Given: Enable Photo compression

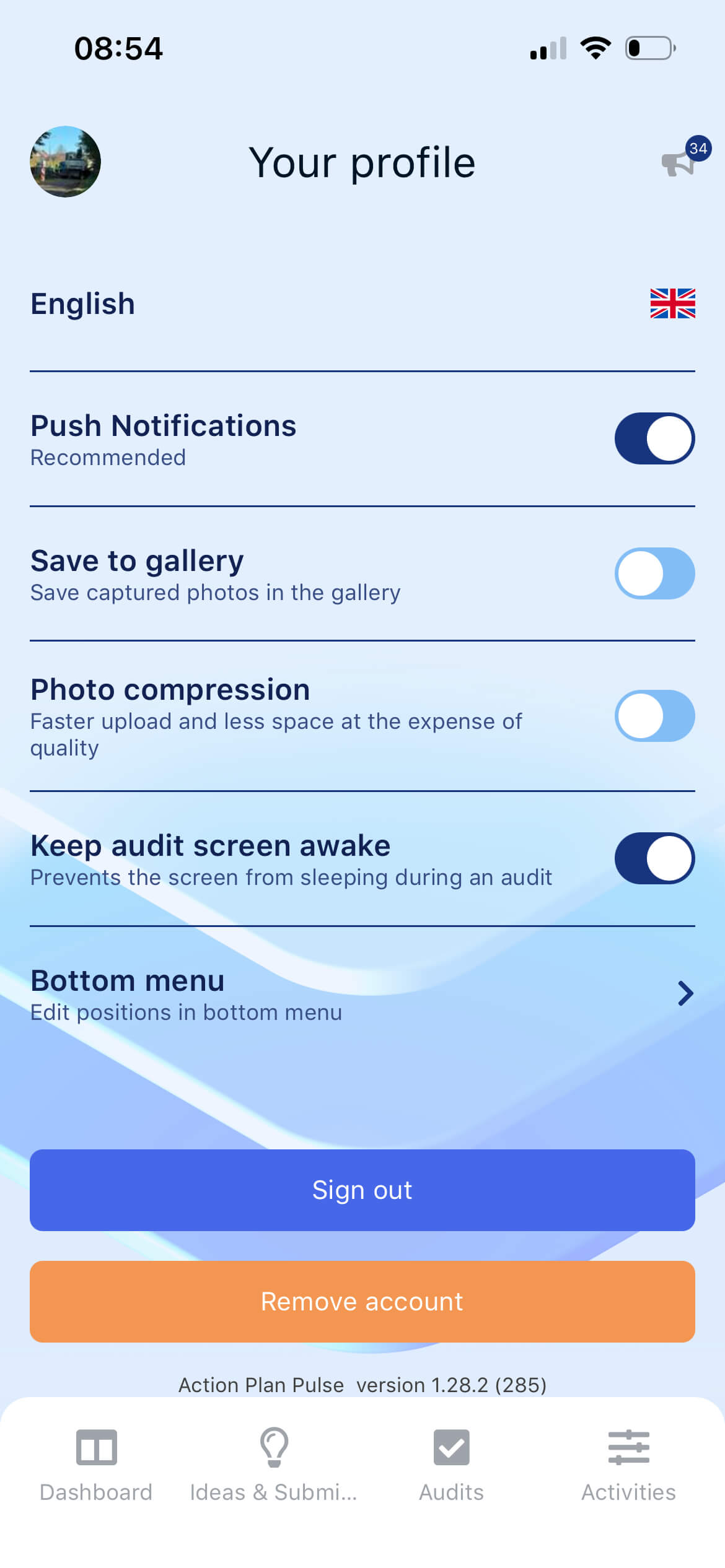Looking at the screenshot, I should 654,716.
